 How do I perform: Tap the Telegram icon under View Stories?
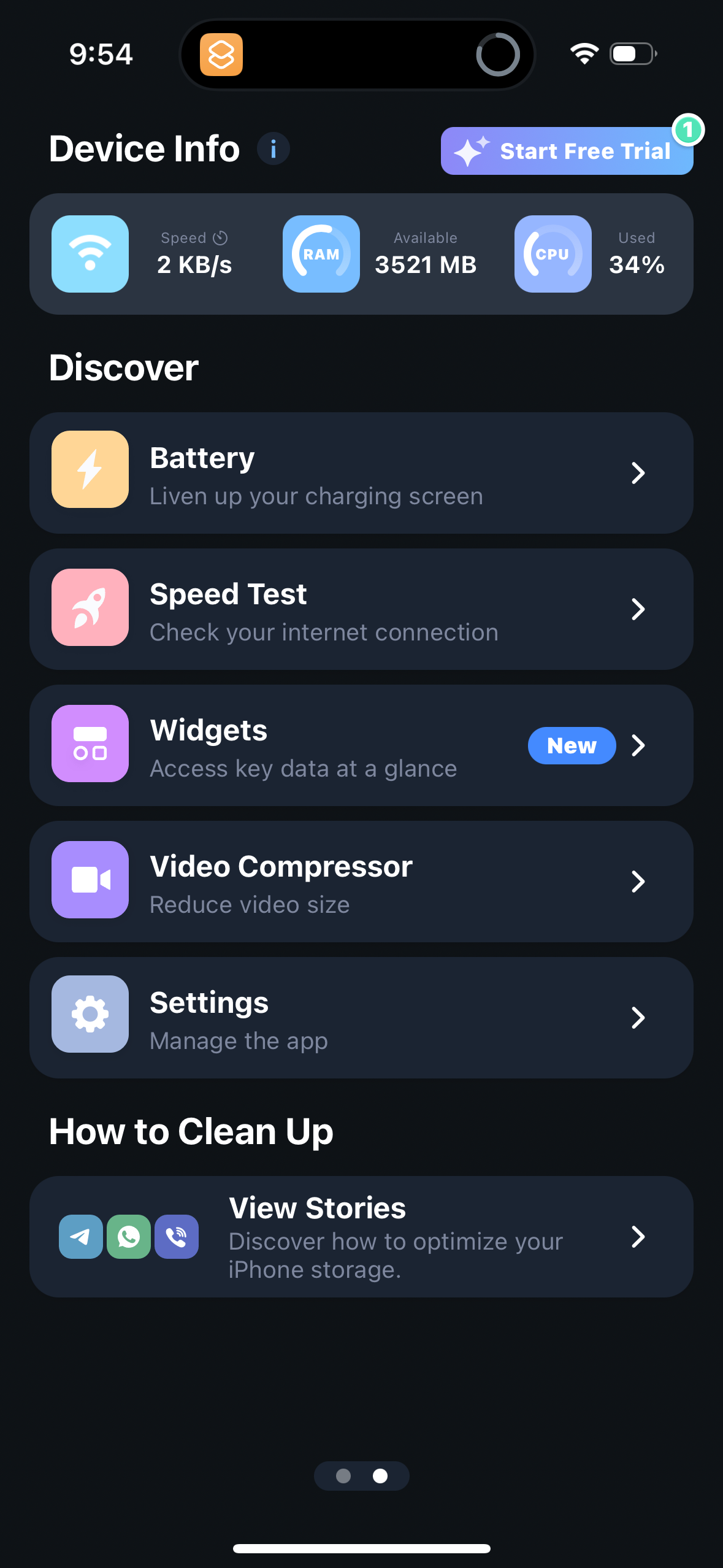(80, 1237)
